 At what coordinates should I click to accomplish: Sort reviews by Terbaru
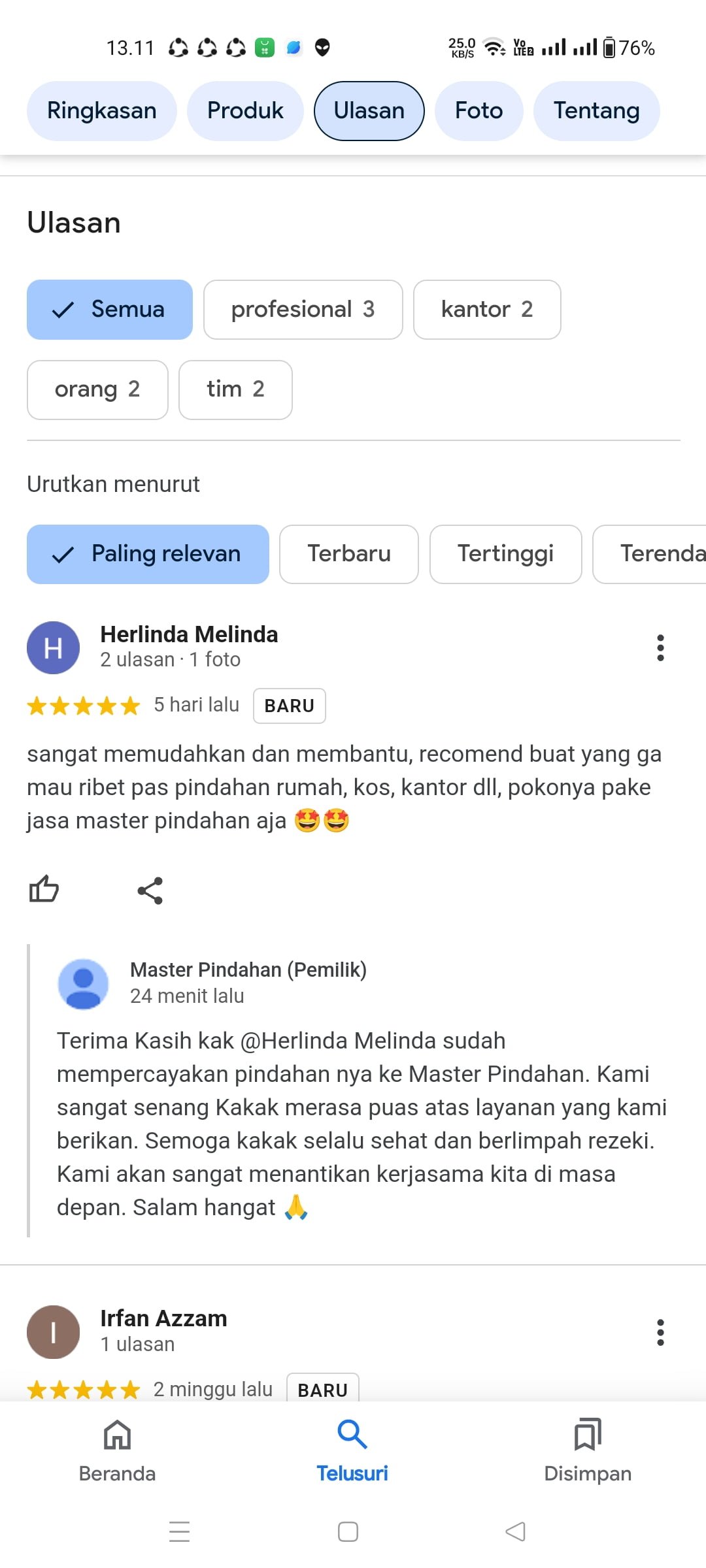tap(348, 554)
